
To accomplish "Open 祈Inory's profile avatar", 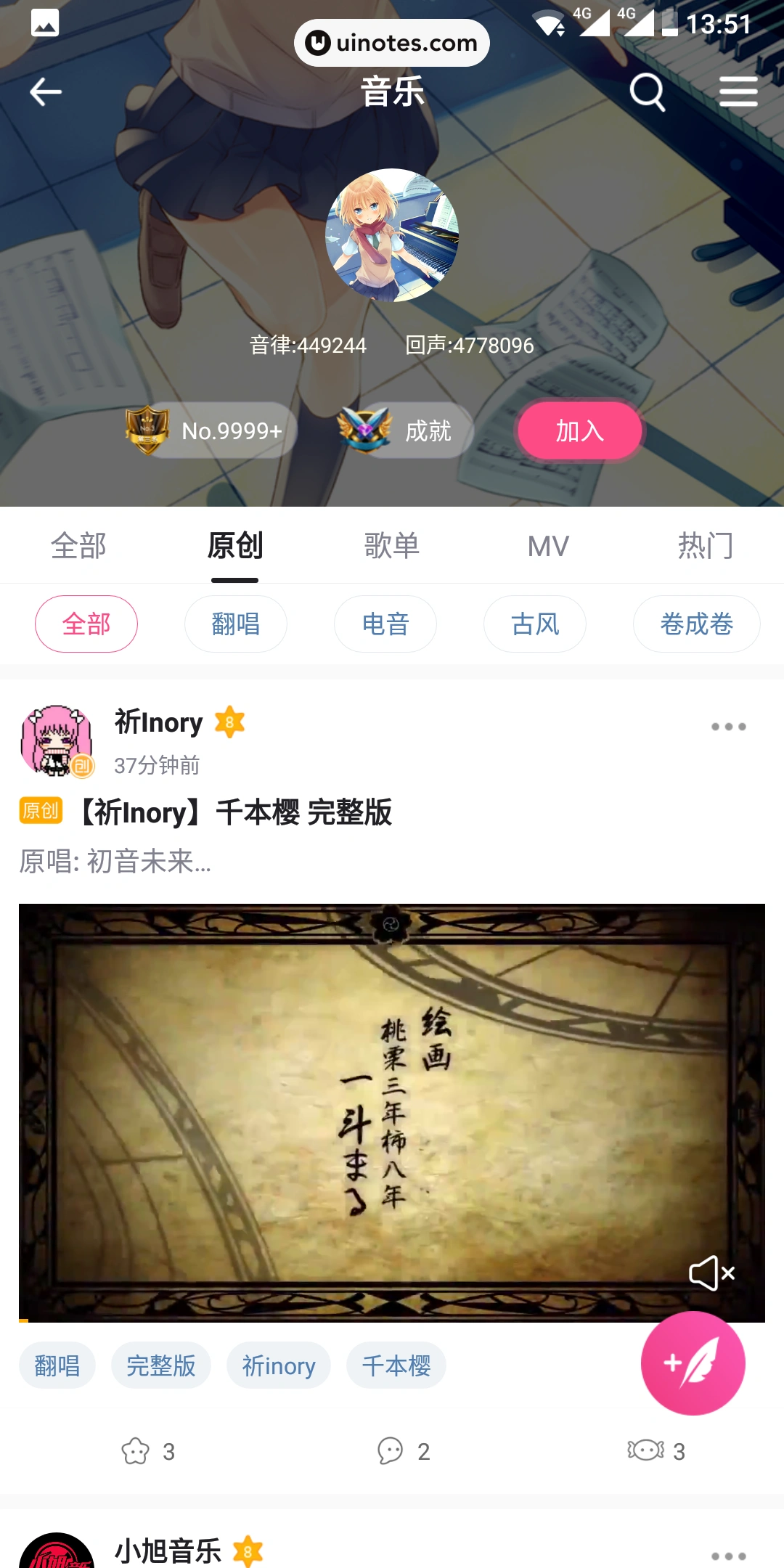I will (x=57, y=740).
